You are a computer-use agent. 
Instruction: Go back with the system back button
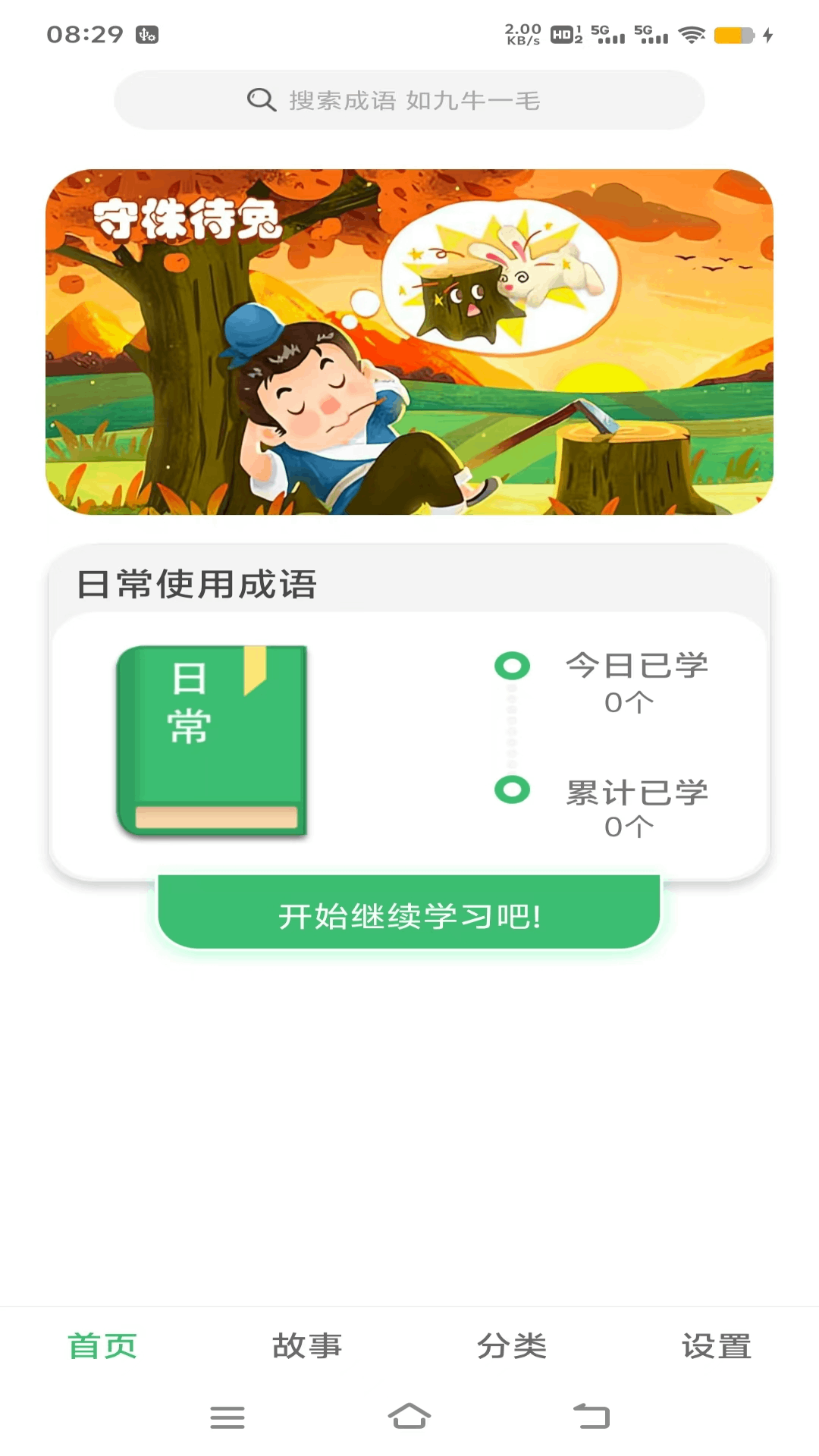click(x=591, y=1416)
